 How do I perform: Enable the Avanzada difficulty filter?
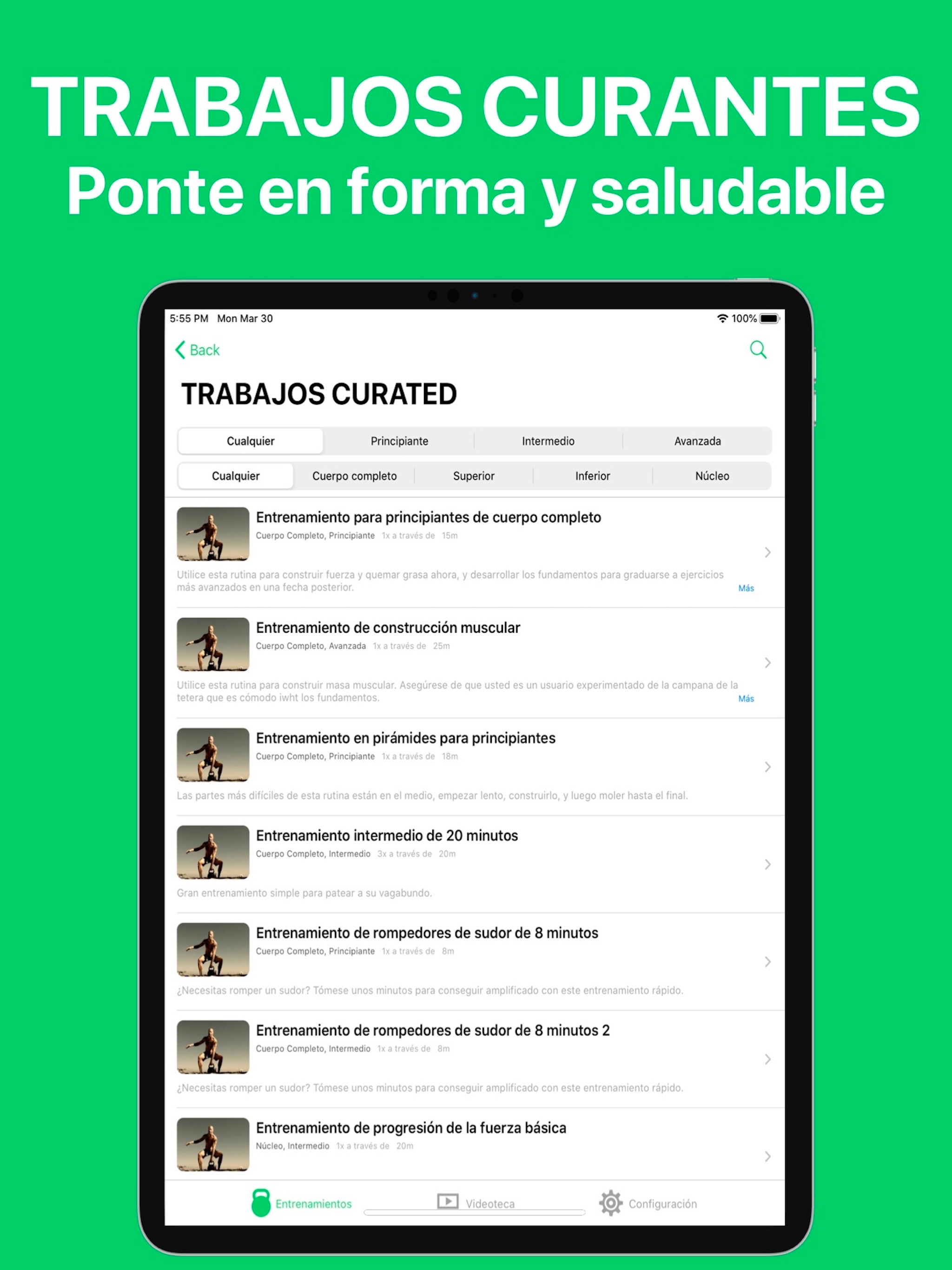697,441
